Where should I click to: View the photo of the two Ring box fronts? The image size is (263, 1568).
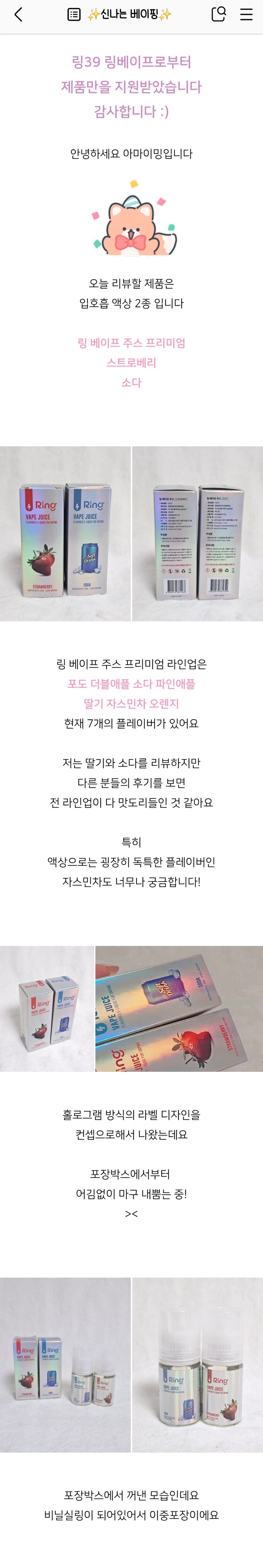coord(65,533)
